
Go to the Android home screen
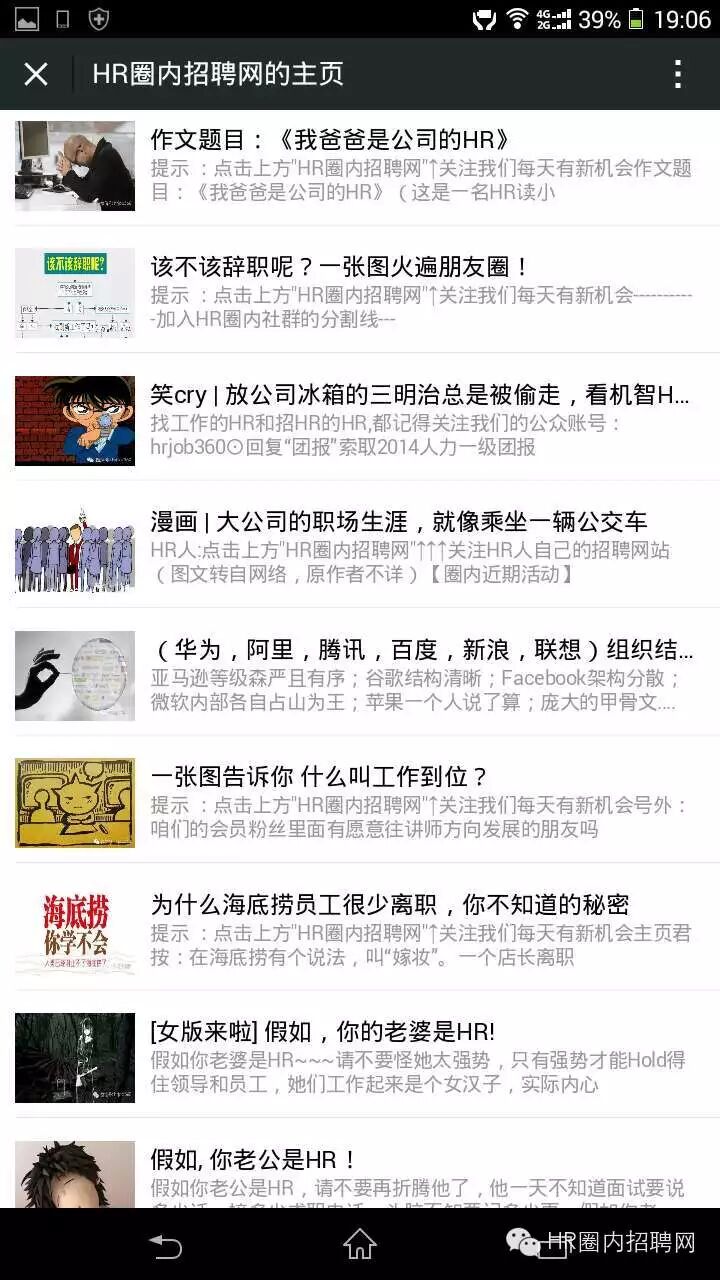360,1244
